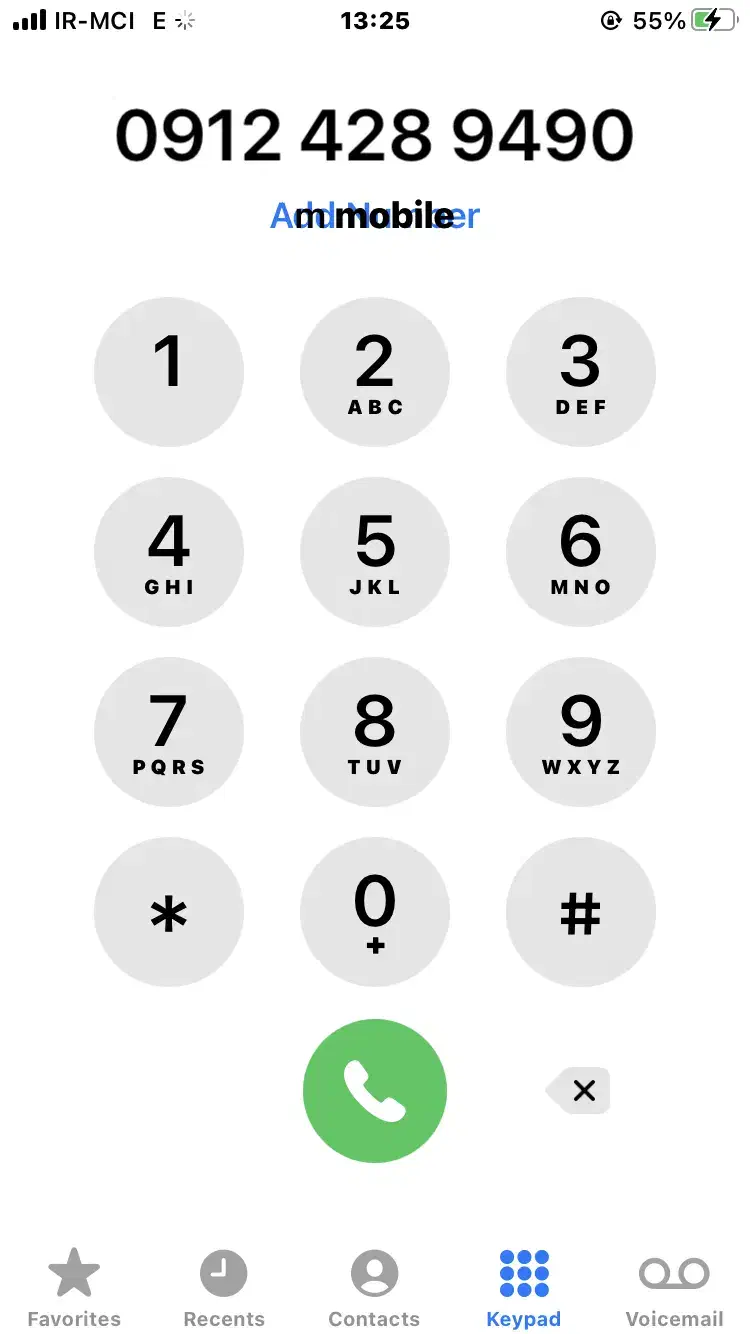Tap the 4 GHI key
This screenshot has height=1334, width=750.
tap(169, 552)
